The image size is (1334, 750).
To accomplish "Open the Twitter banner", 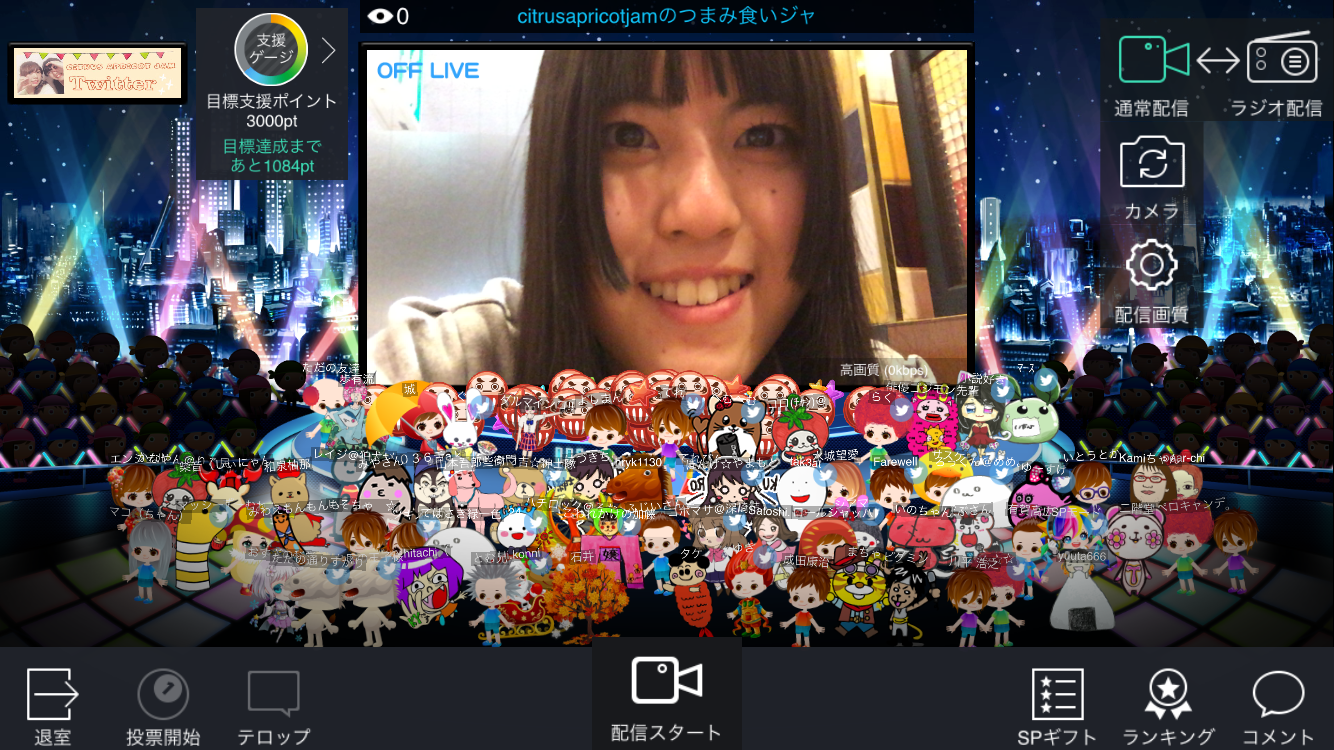I will tap(97, 73).
